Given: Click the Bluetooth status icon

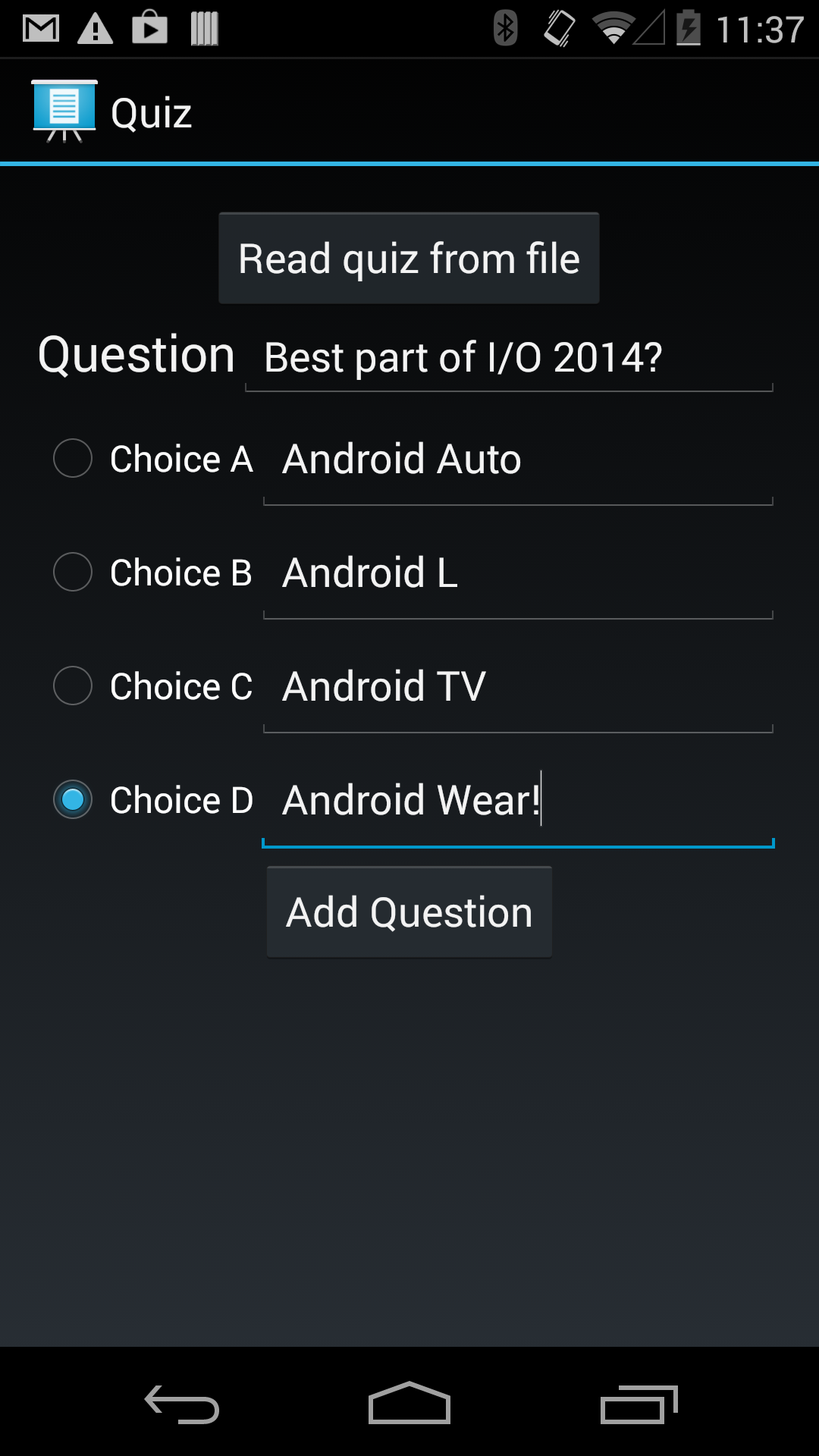Looking at the screenshot, I should 504,28.
